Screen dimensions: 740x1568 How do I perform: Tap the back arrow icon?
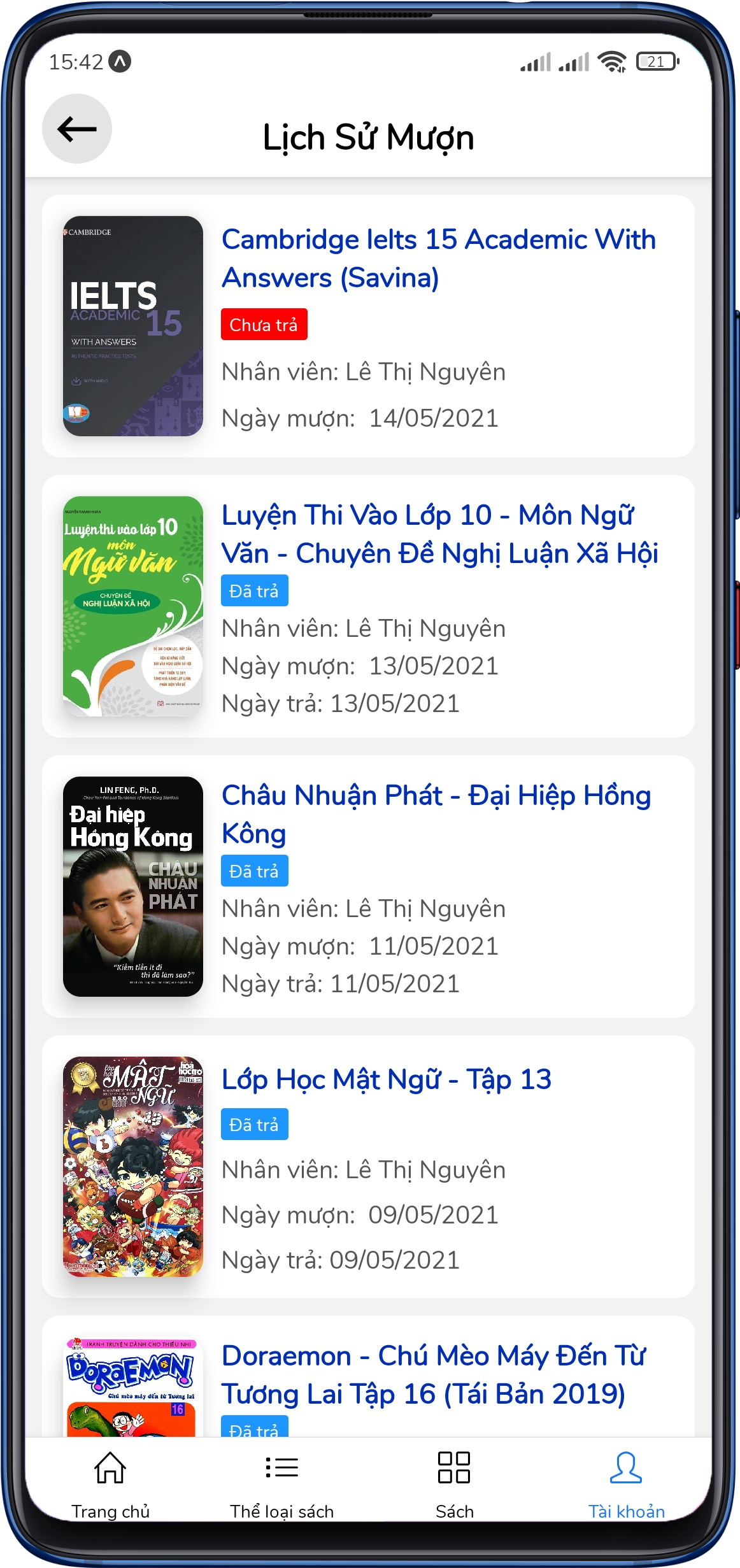(x=76, y=129)
